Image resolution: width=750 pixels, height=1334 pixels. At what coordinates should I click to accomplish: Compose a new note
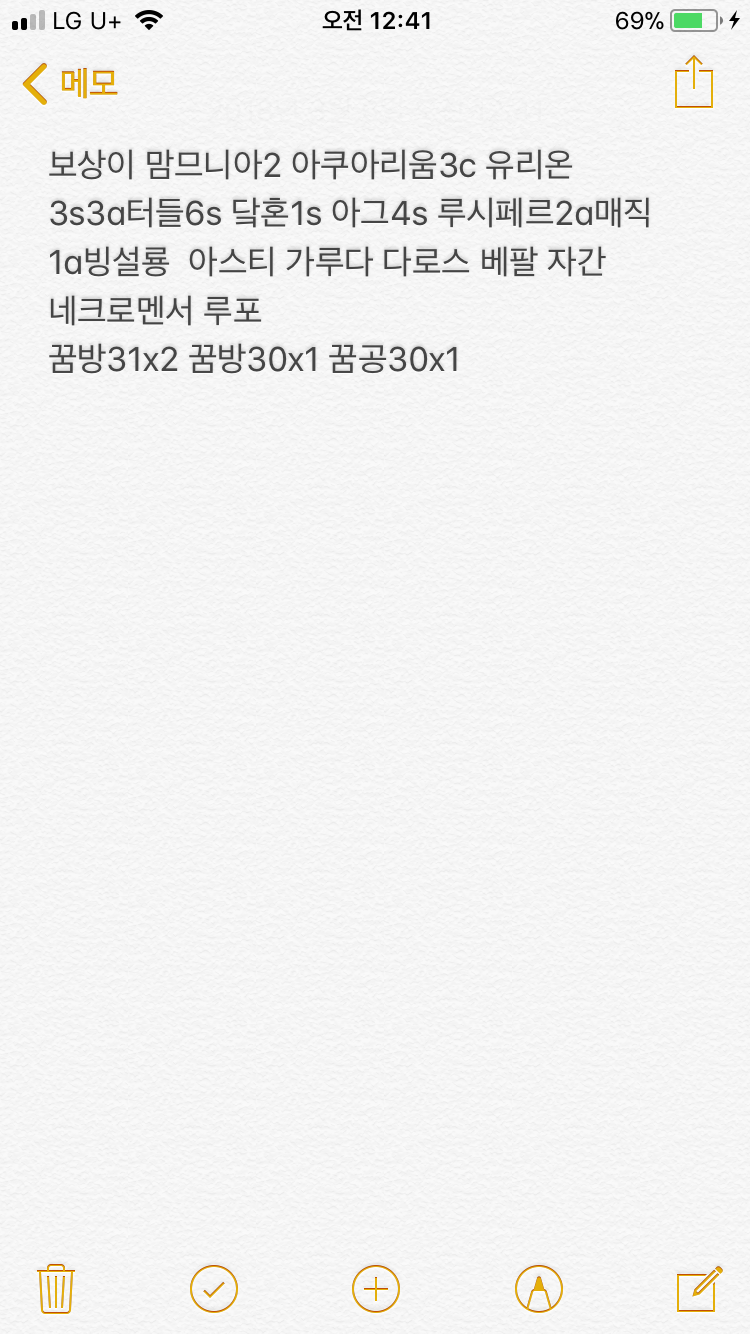pos(699,1287)
